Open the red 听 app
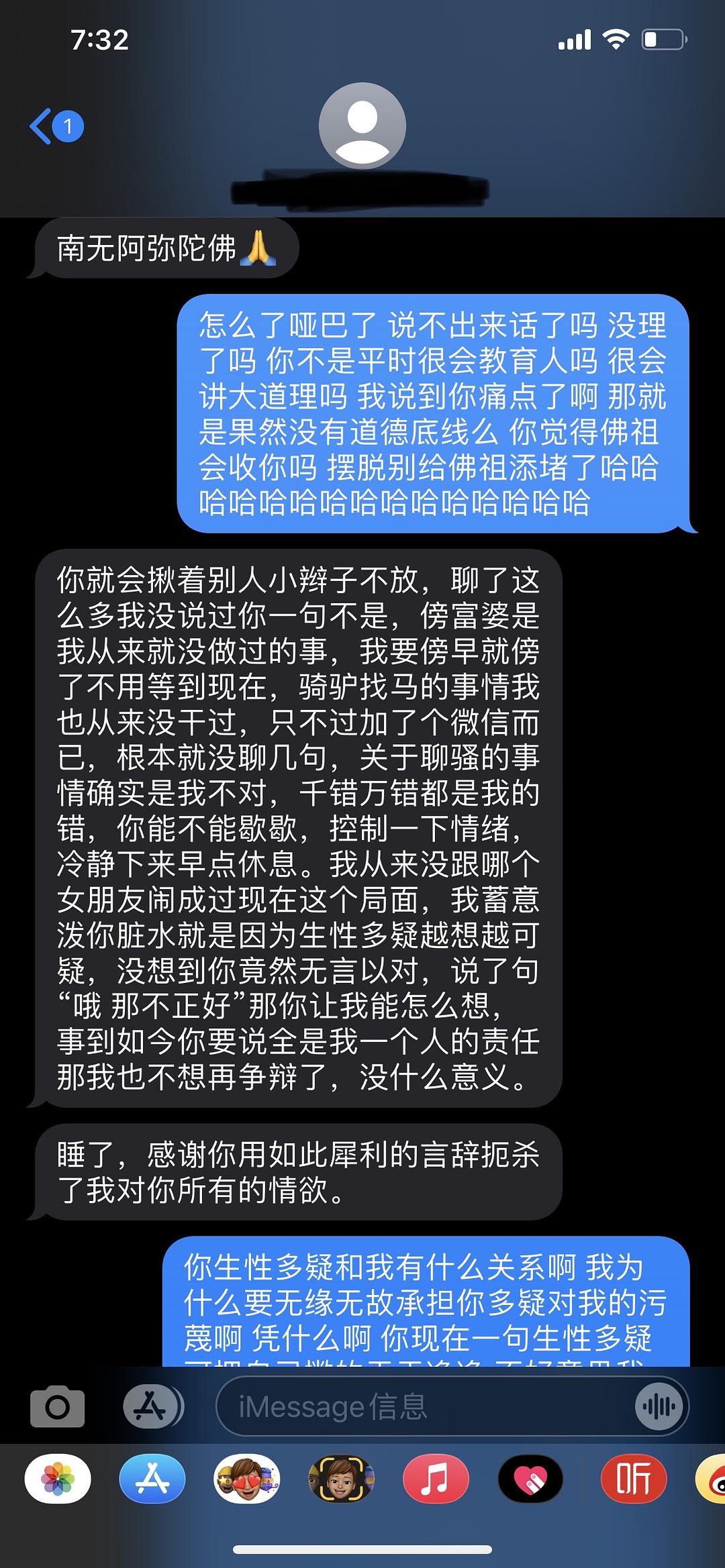This screenshot has height=1568, width=725. [632, 1479]
